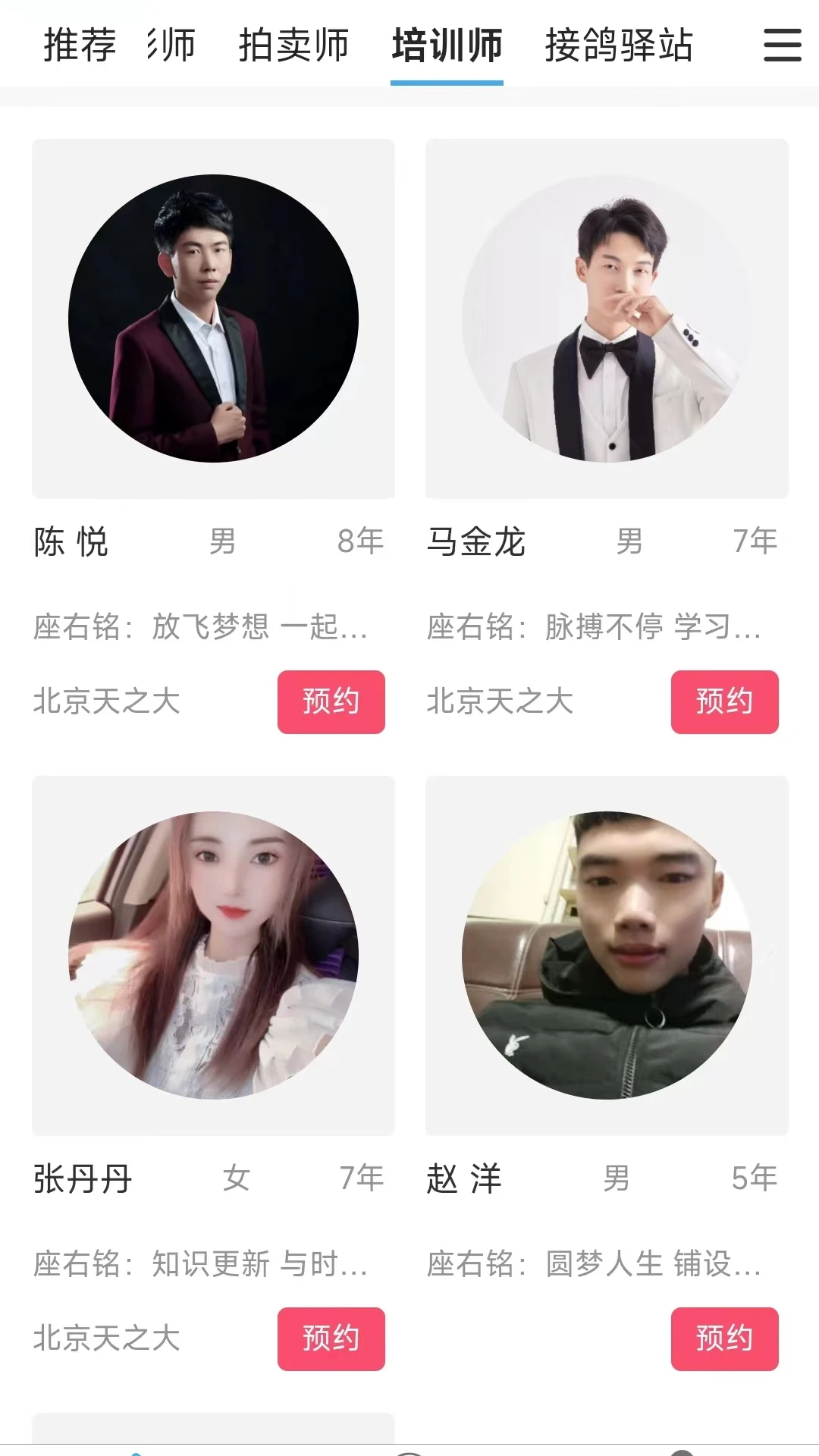
Task: Switch to the 推荐 tab
Action: pyautogui.click(x=79, y=45)
